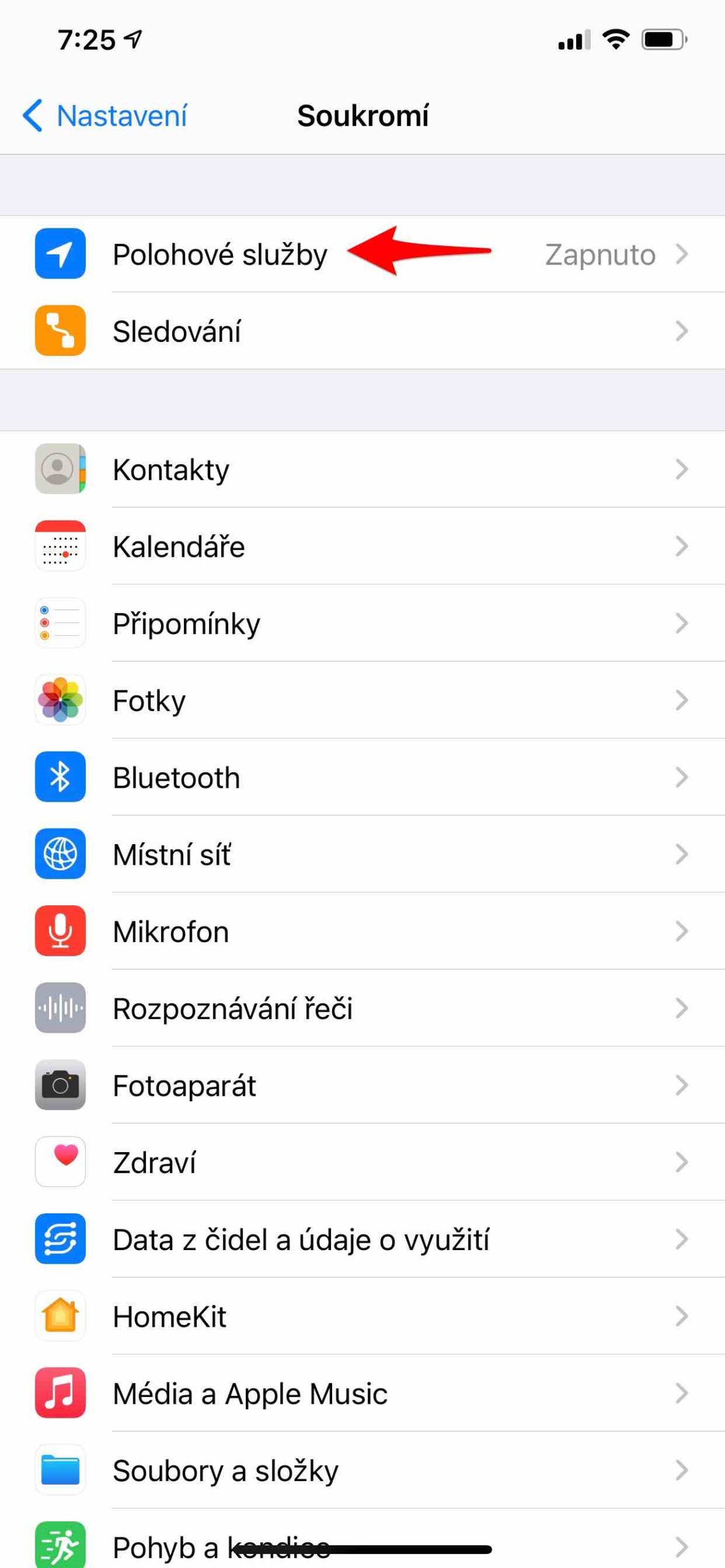Select the Polohové služby location icon
725x1568 pixels.
coord(60,254)
